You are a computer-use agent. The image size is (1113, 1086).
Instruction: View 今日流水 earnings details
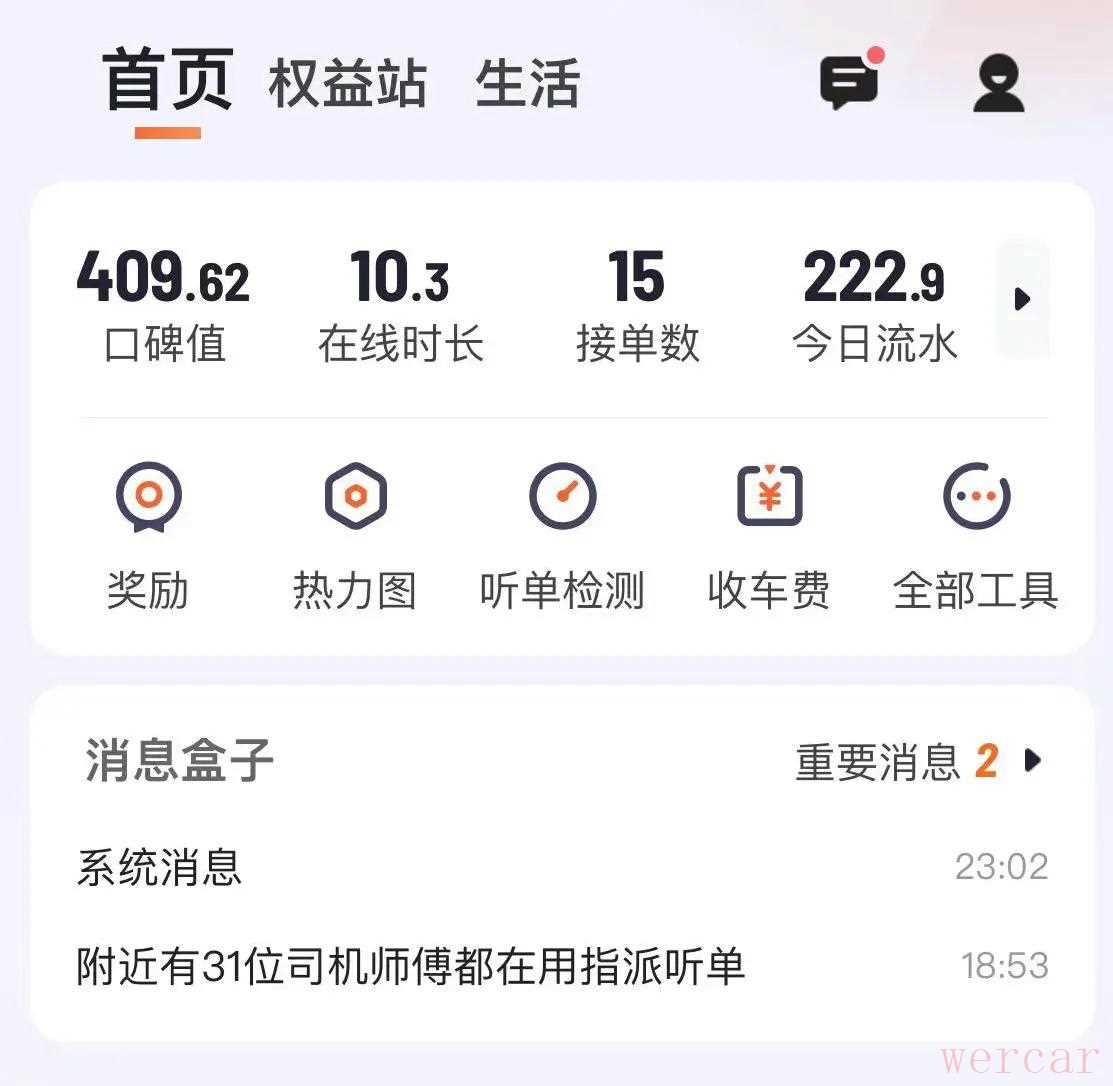pyautogui.click(x=874, y=304)
